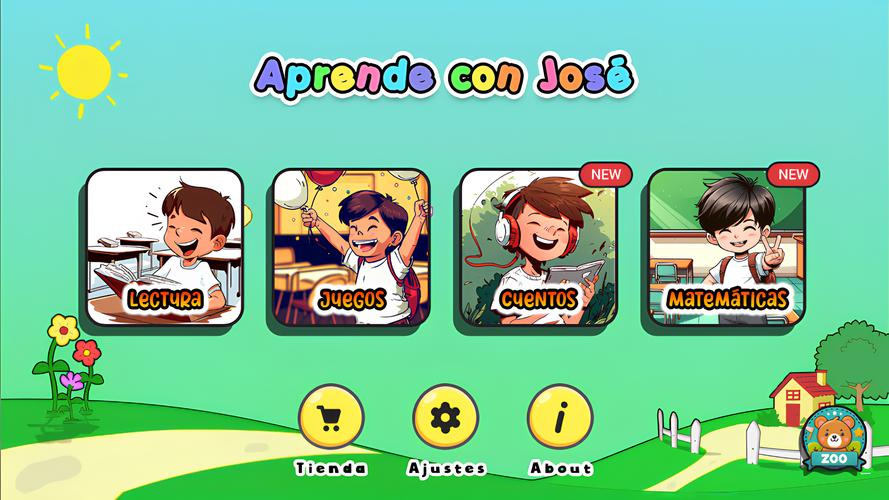Image resolution: width=889 pixels, height=500 pixels.
Task: Open the Lectura reading section
Action: coord(164,247)
